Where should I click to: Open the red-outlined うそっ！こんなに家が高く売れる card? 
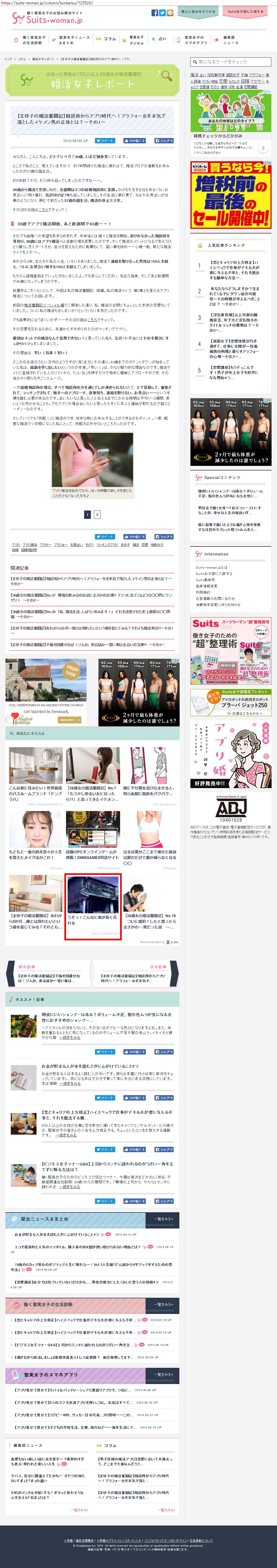click(x=93, y=906)
